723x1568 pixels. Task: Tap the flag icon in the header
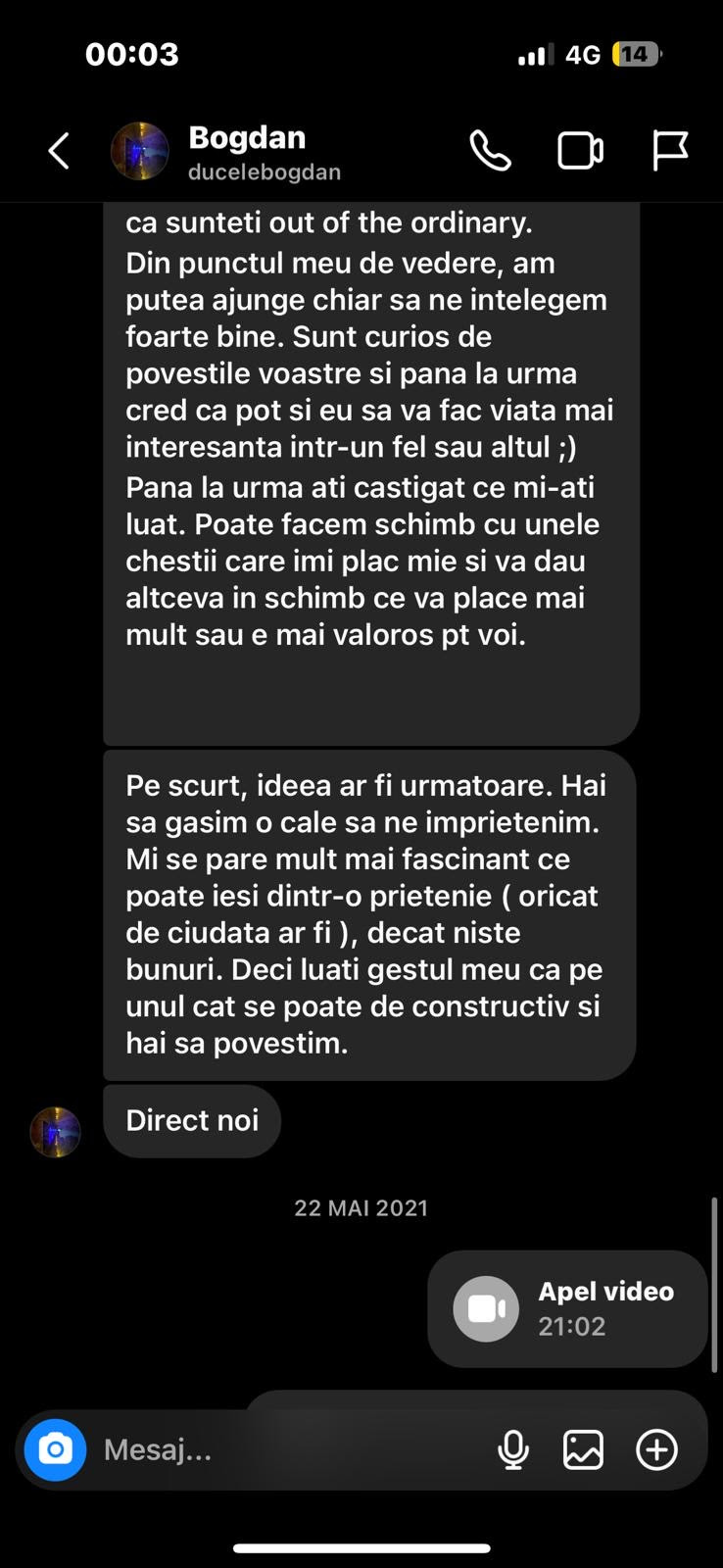(x=670, y=151)
